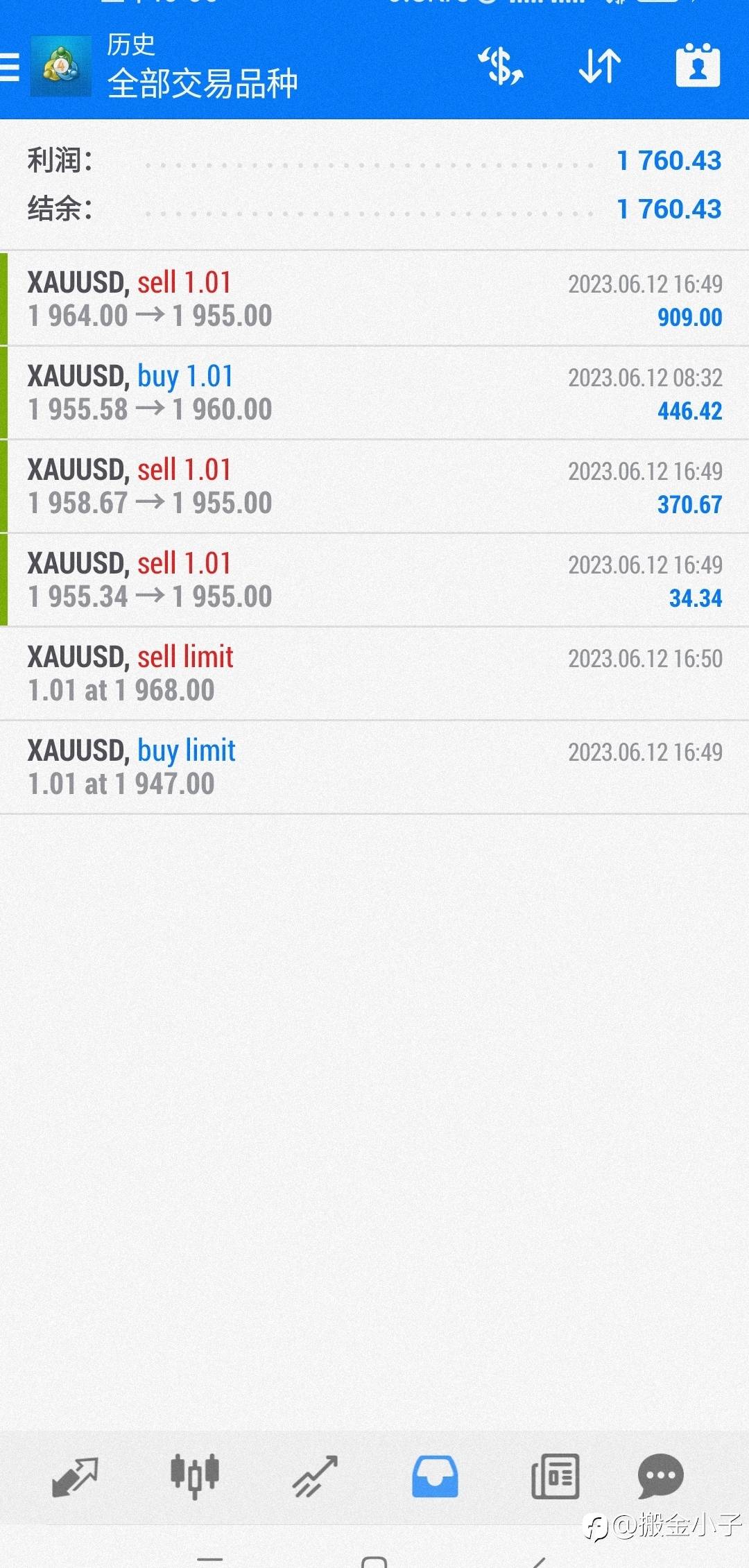The image size is (749, 1568).
Task: Open the hamburger drawer menu
Action: [x=10, y=68]
